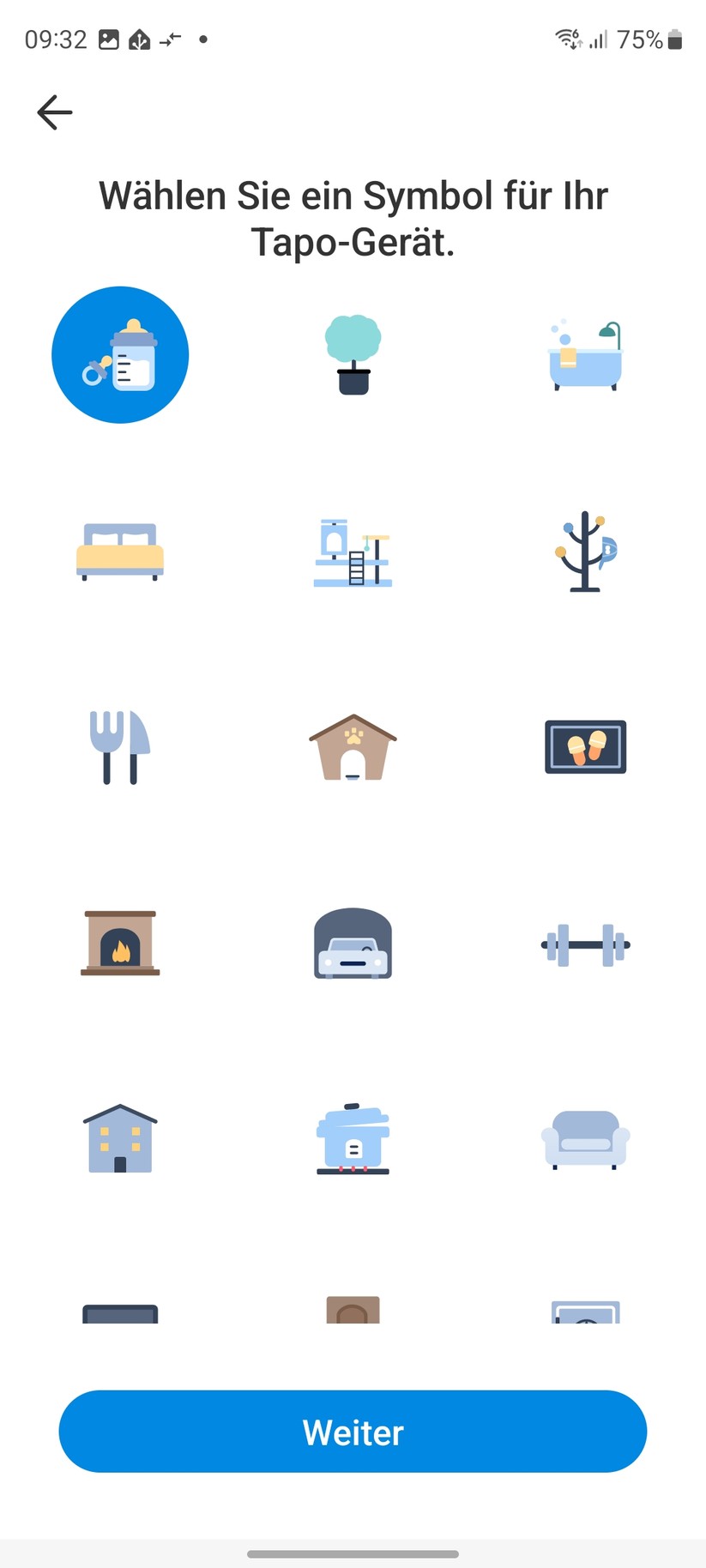Pick the bathtub symbol
The height and width of the screenshot is (1568, 706).
coord(585,356)
